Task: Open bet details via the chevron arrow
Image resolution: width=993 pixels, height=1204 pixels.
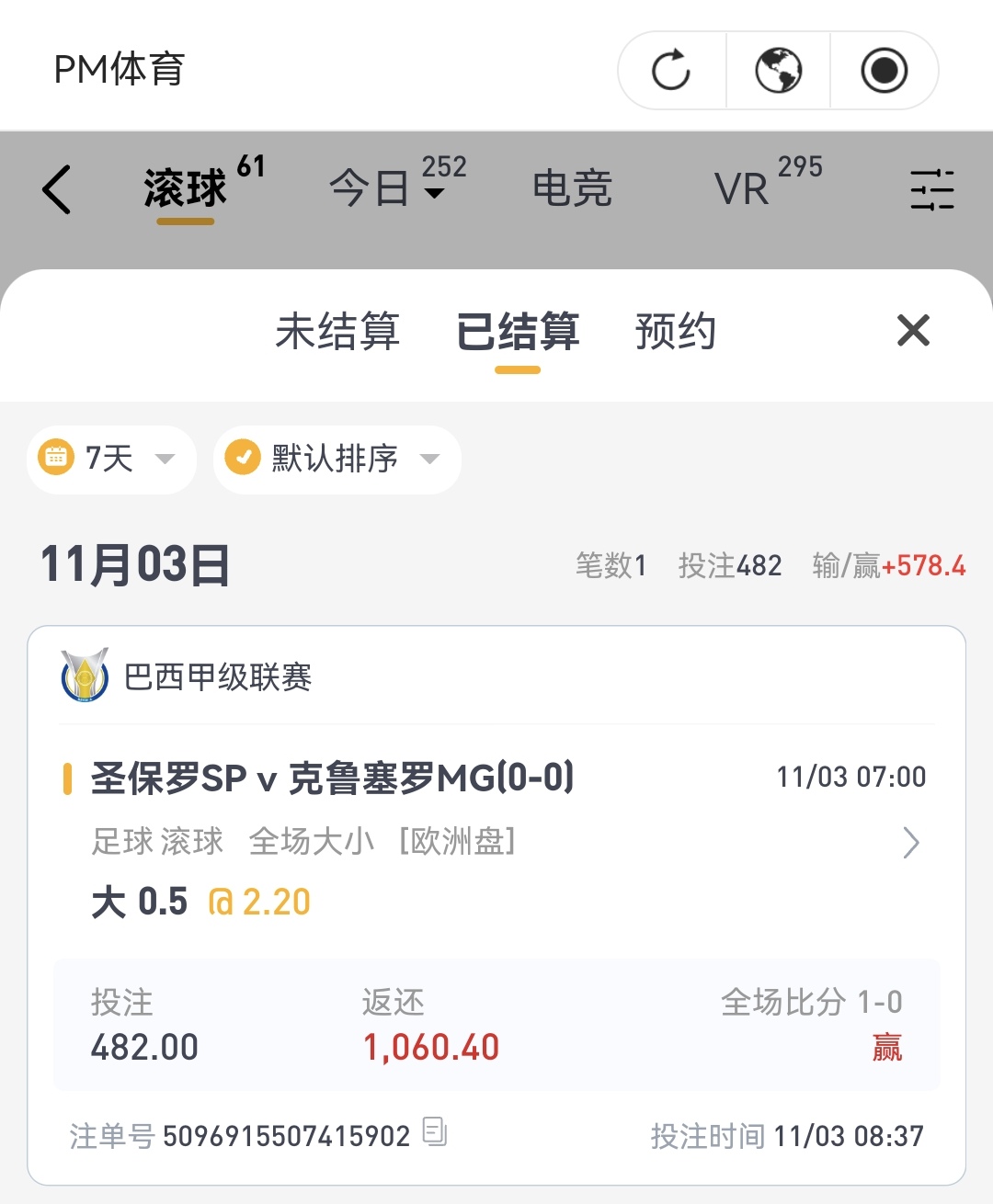Action: point(910,842)
